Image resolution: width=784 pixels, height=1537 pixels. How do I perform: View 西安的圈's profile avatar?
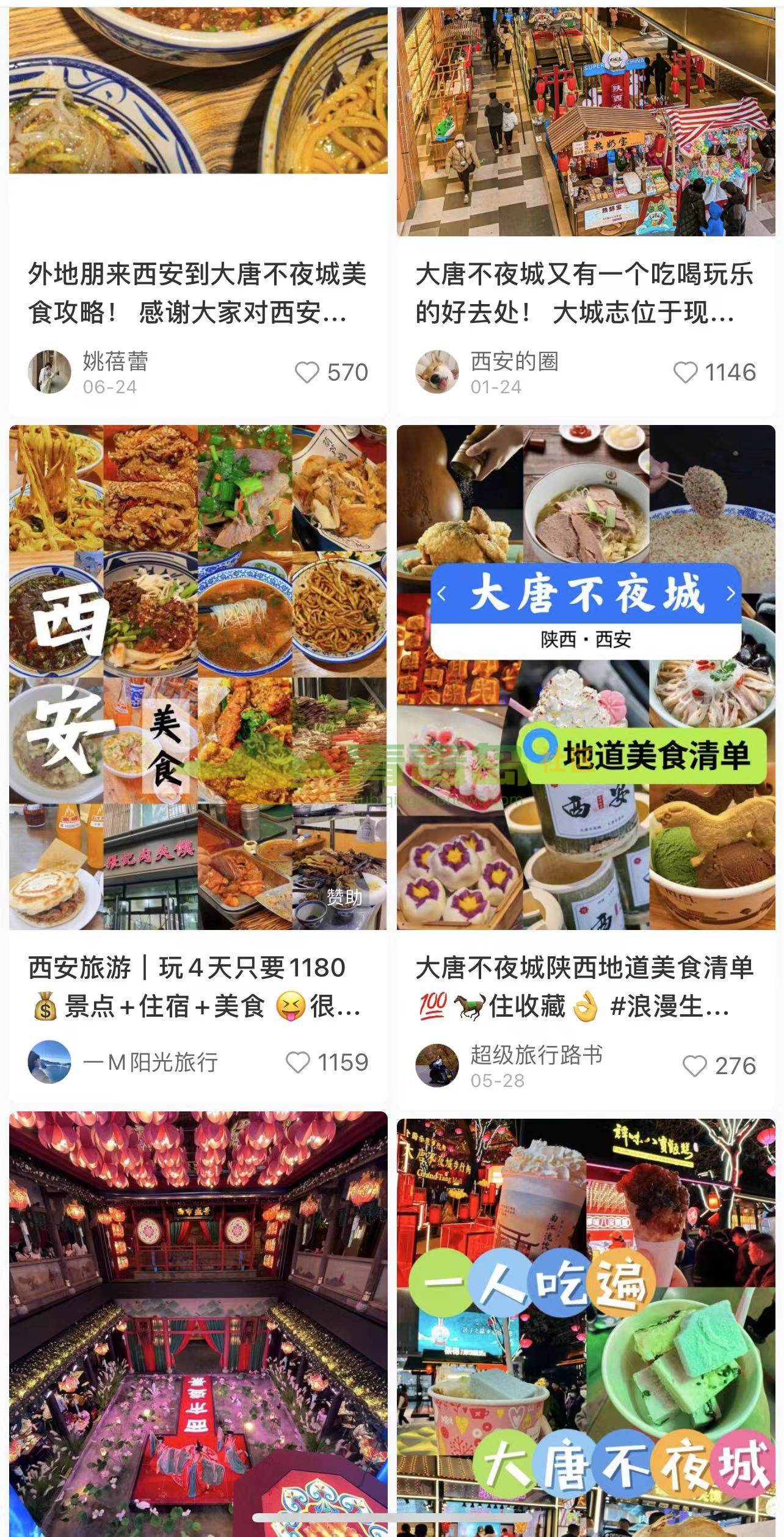(437, 372)
